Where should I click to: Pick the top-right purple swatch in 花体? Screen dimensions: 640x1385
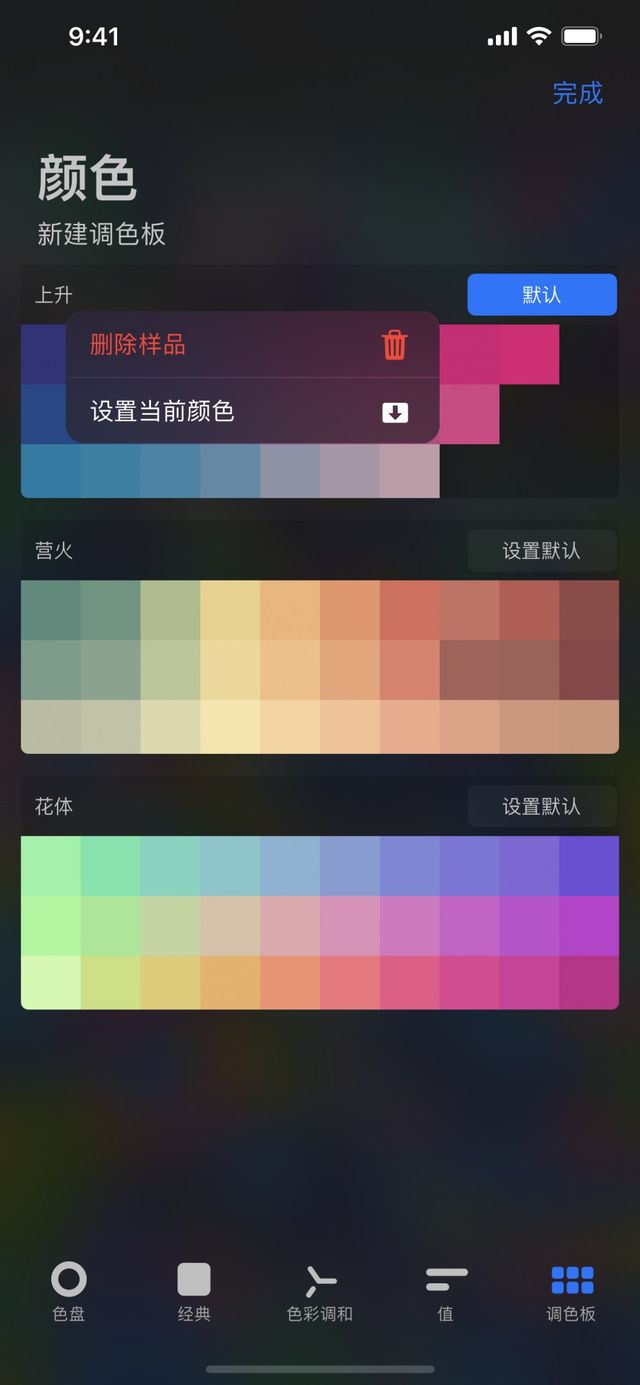pyautogui.click(x=589, y=866)
